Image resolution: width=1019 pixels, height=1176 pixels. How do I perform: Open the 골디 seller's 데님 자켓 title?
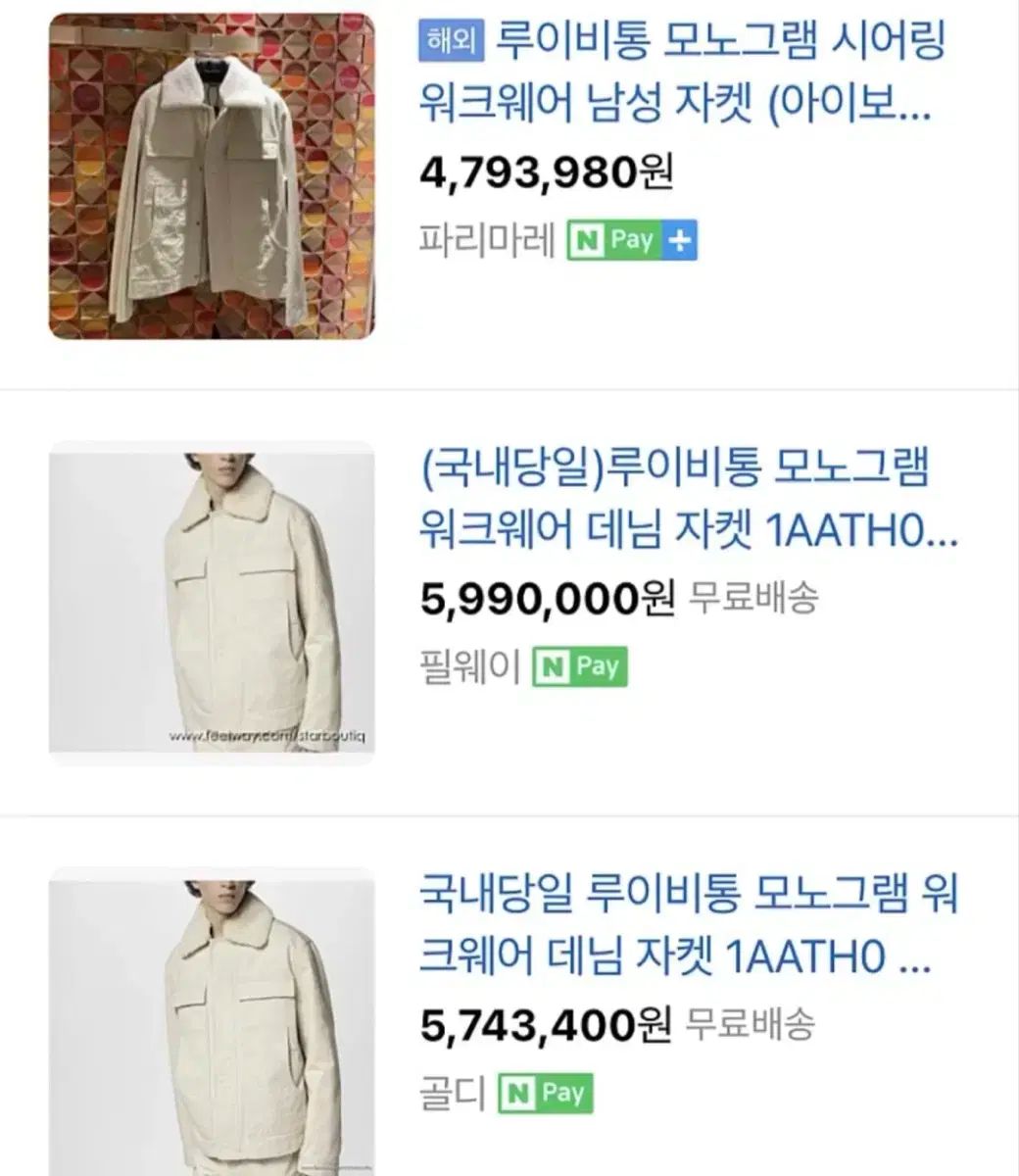click(686, 925)
